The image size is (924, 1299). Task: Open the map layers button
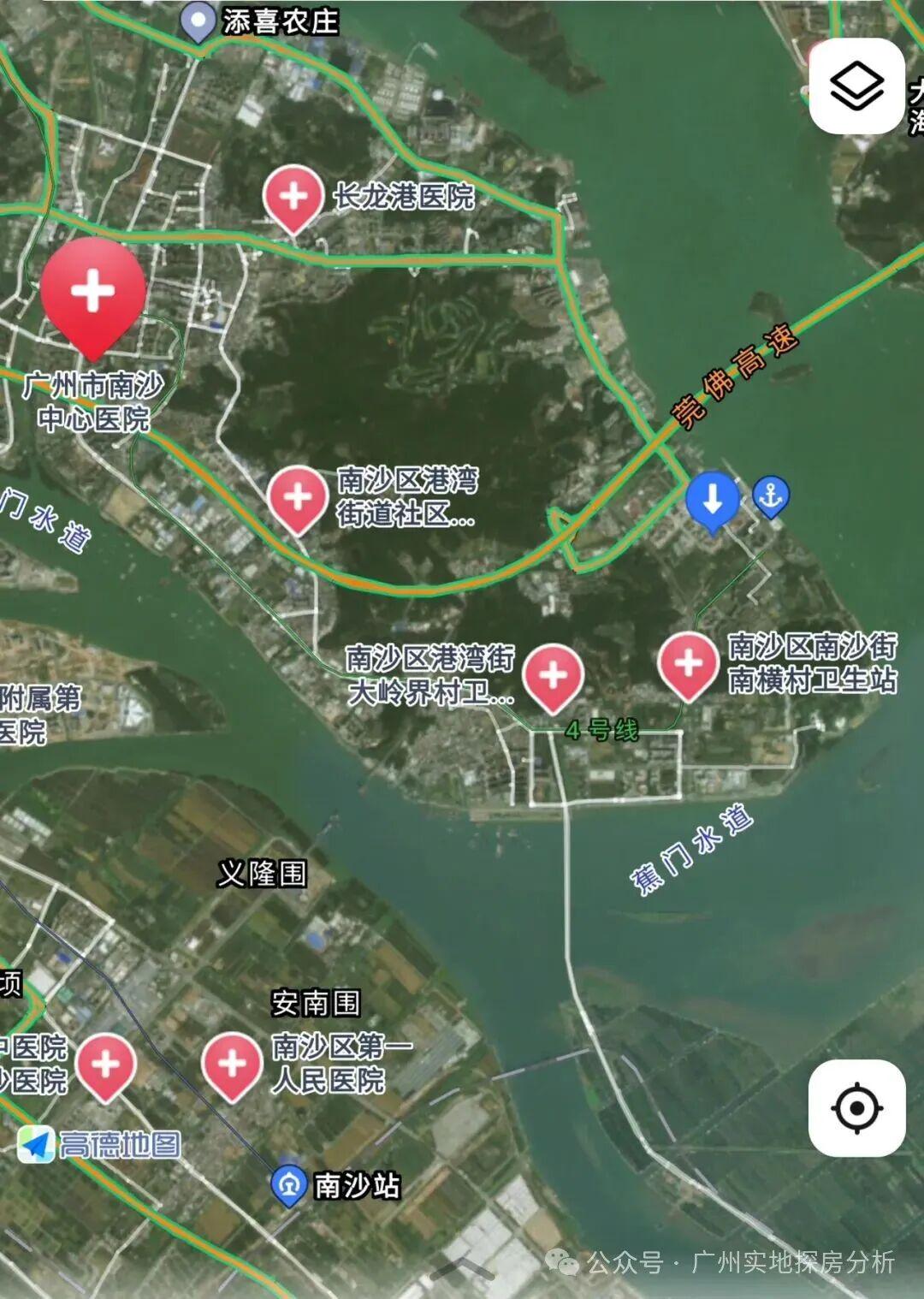click(856, 86)
